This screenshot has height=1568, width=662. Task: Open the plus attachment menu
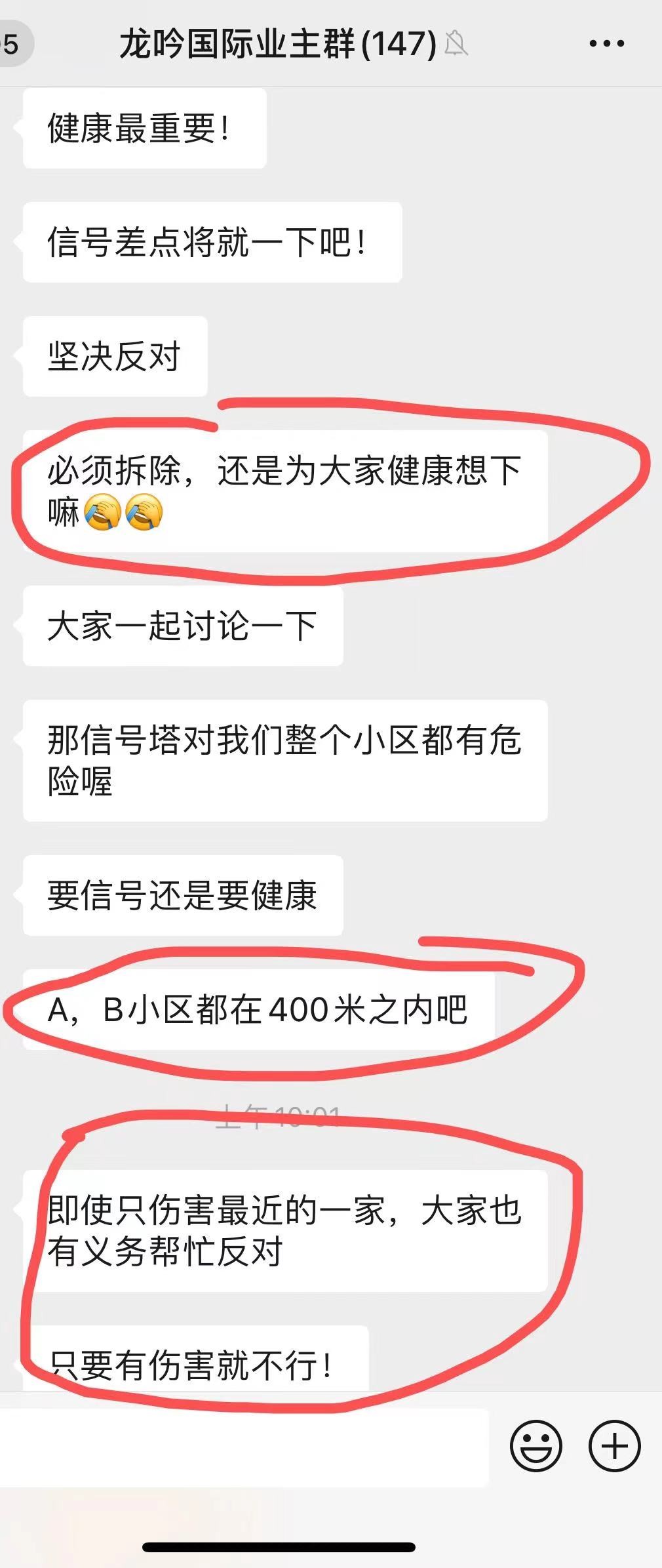click(x=614, y=1447)
